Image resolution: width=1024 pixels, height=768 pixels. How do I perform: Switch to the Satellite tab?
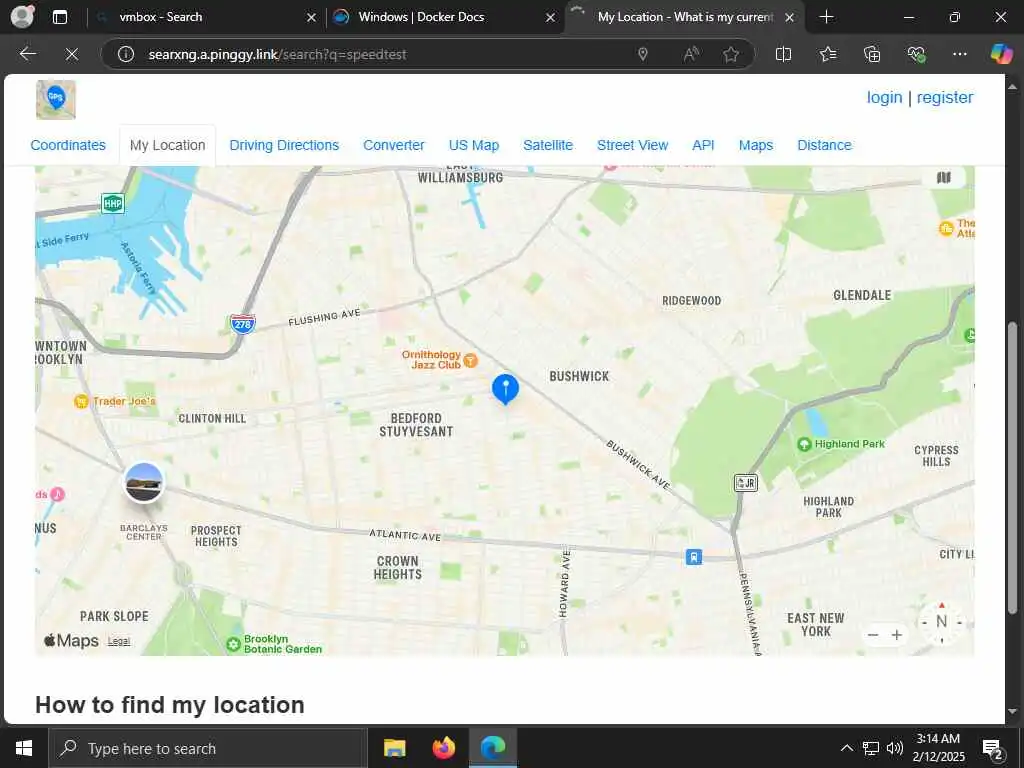547,145
